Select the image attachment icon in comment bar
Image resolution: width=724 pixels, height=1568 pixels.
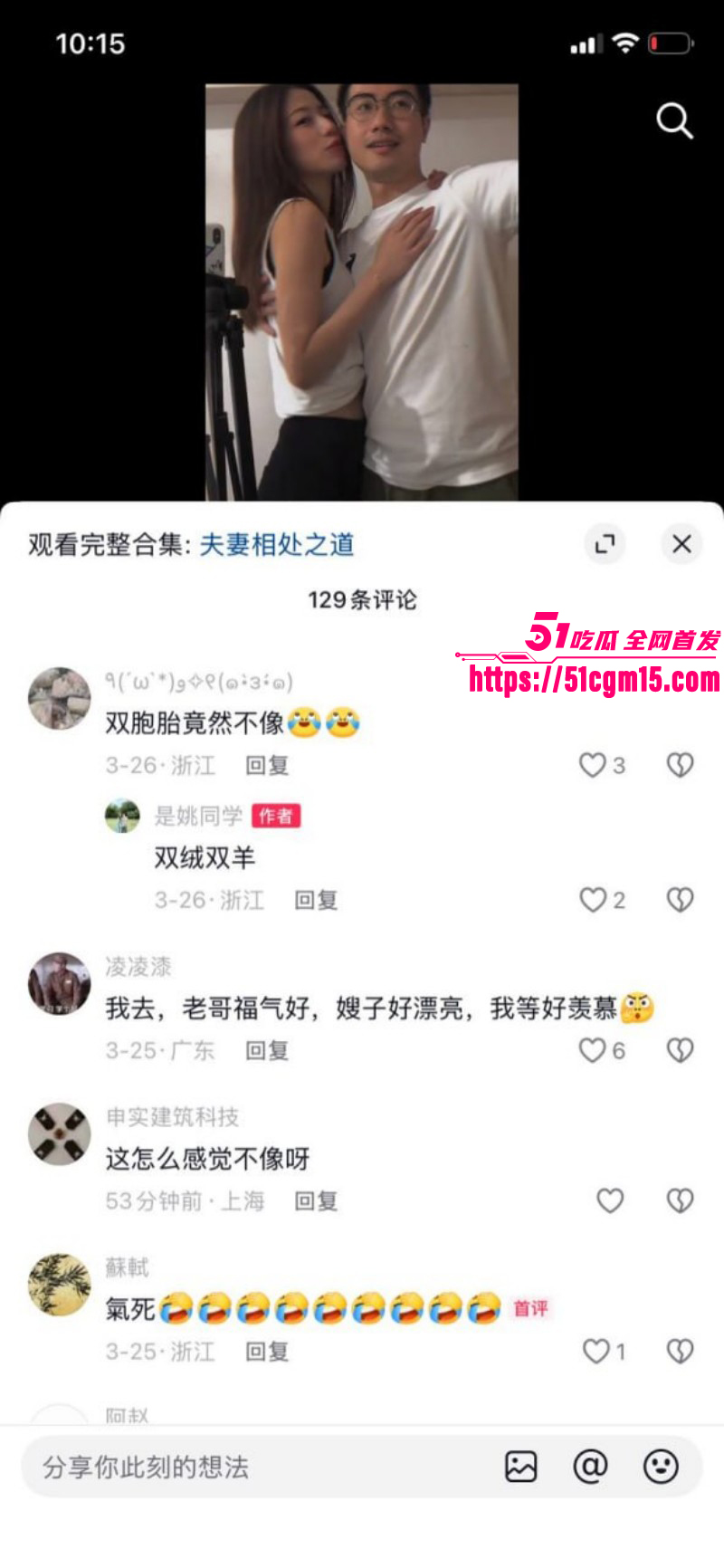click(519, 1465)
